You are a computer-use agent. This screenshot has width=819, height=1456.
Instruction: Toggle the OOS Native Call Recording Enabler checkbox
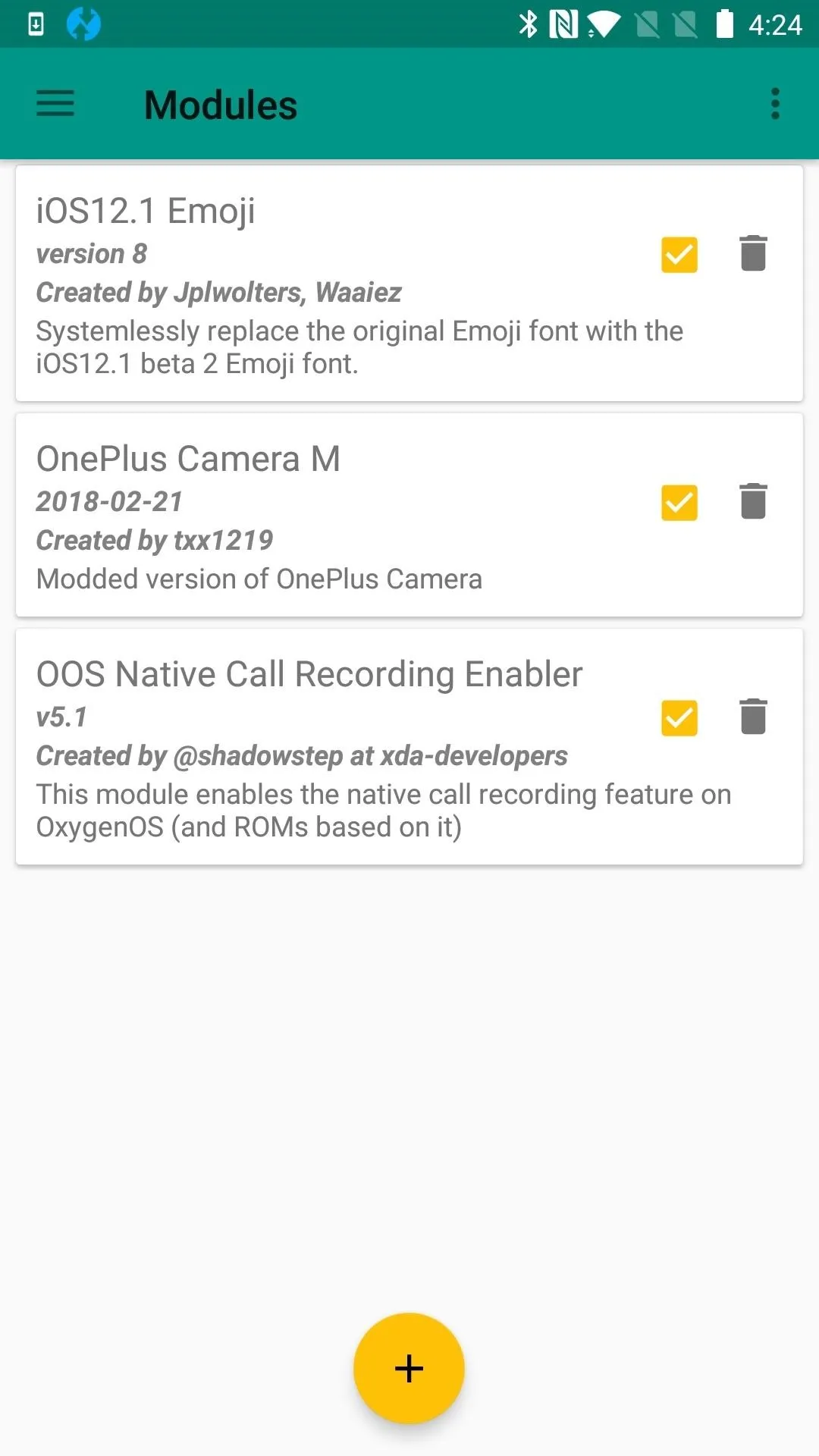679,717
